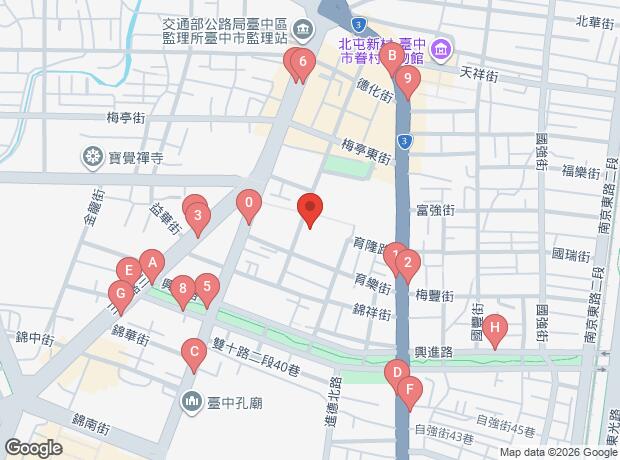
Task: Tap the marker labeled E
Action: (x=128, y=271)
